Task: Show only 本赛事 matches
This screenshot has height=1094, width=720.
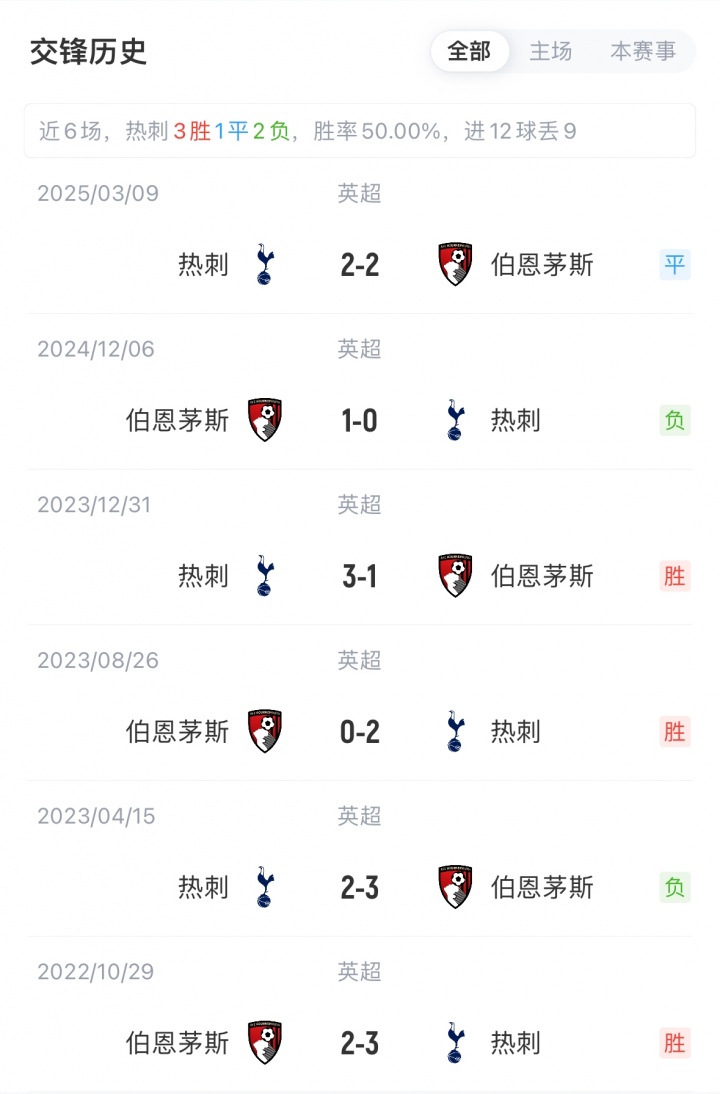Action: [x=643, y=52]
